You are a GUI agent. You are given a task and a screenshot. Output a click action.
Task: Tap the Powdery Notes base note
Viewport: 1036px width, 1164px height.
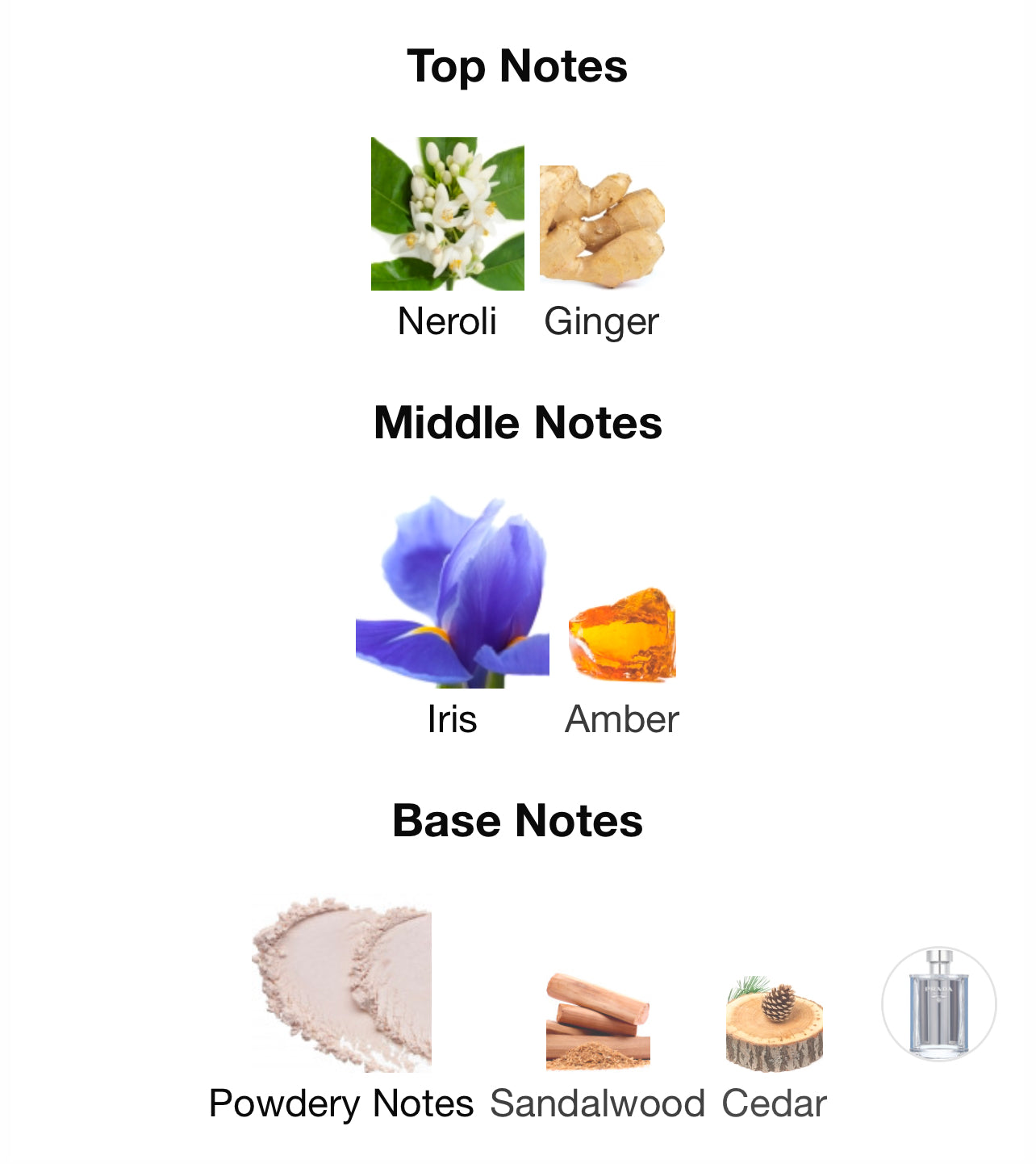[x=341, y=985]
